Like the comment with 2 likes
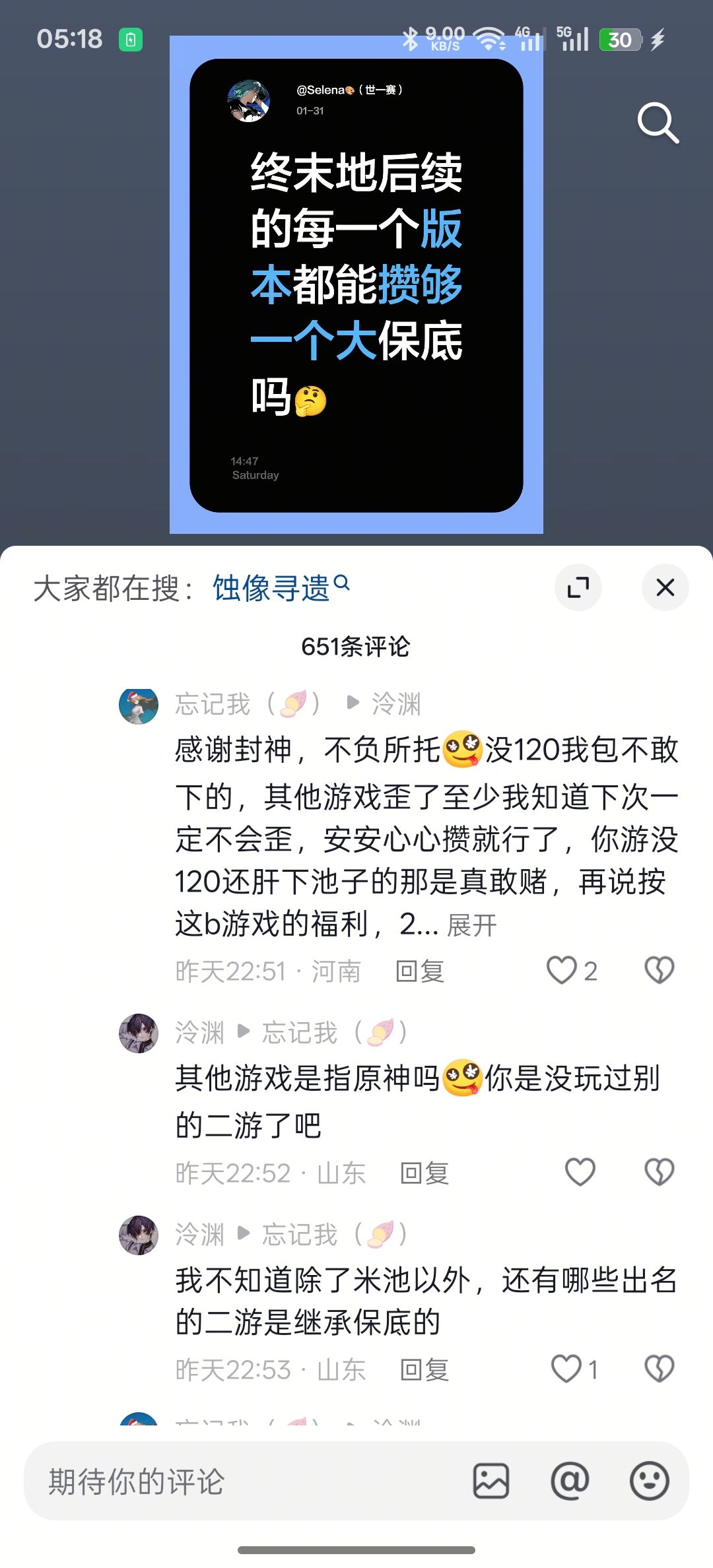Image resolution: width=713 pixels, height=1568 pixels. tap(572, 971)
